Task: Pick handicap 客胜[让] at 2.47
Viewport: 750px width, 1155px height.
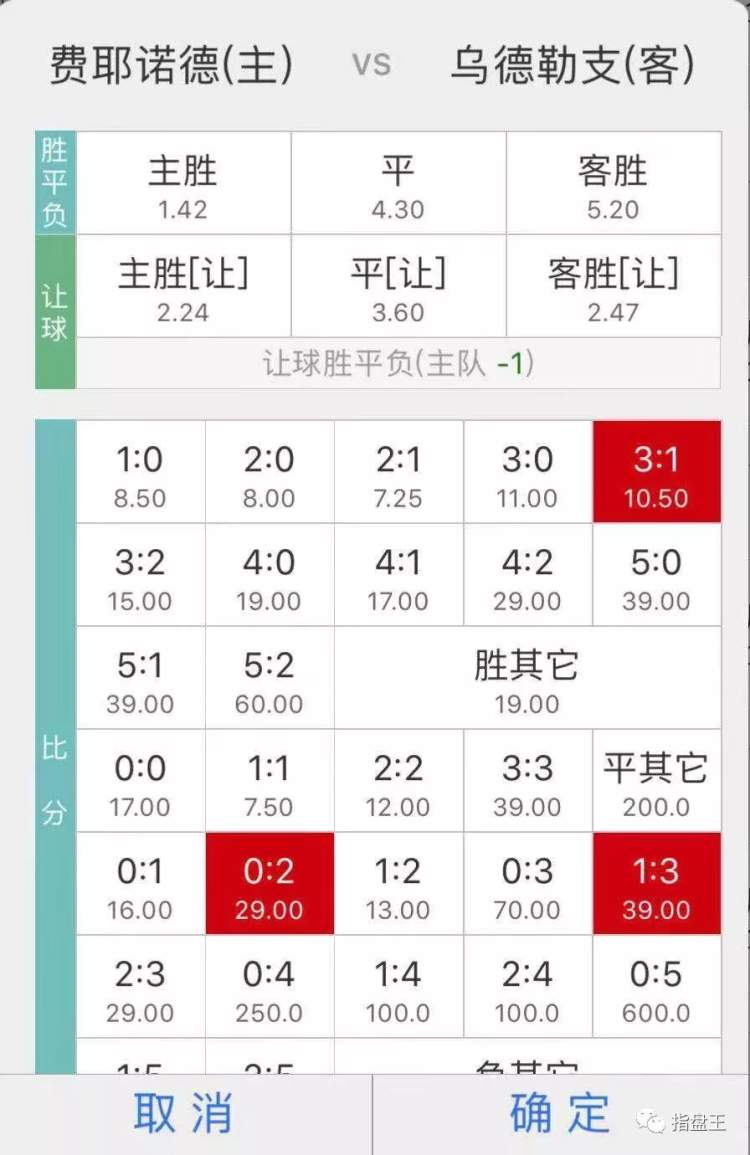Action: tap(613, 287)
